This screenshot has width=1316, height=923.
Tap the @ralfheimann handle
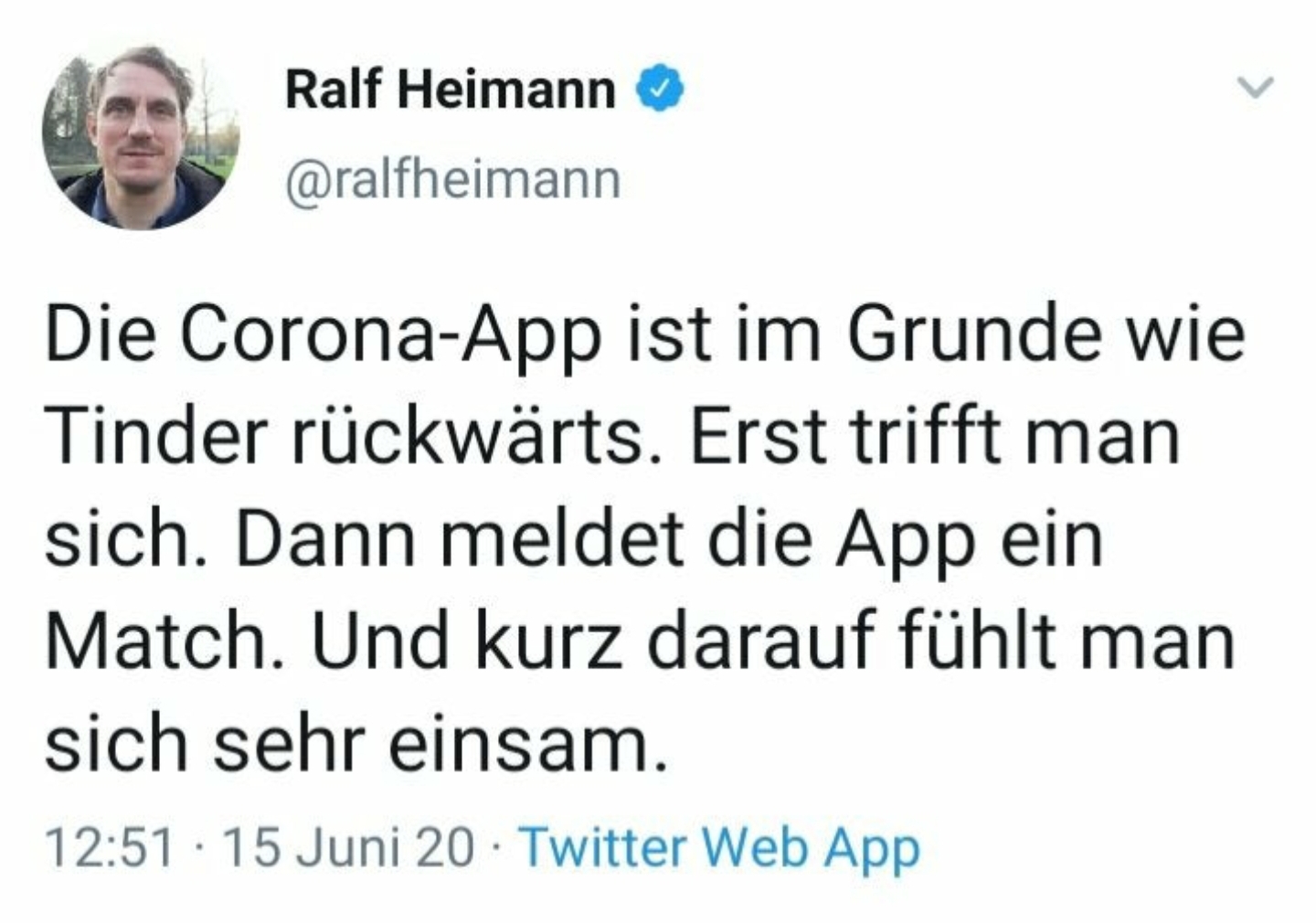pos(453,179)
